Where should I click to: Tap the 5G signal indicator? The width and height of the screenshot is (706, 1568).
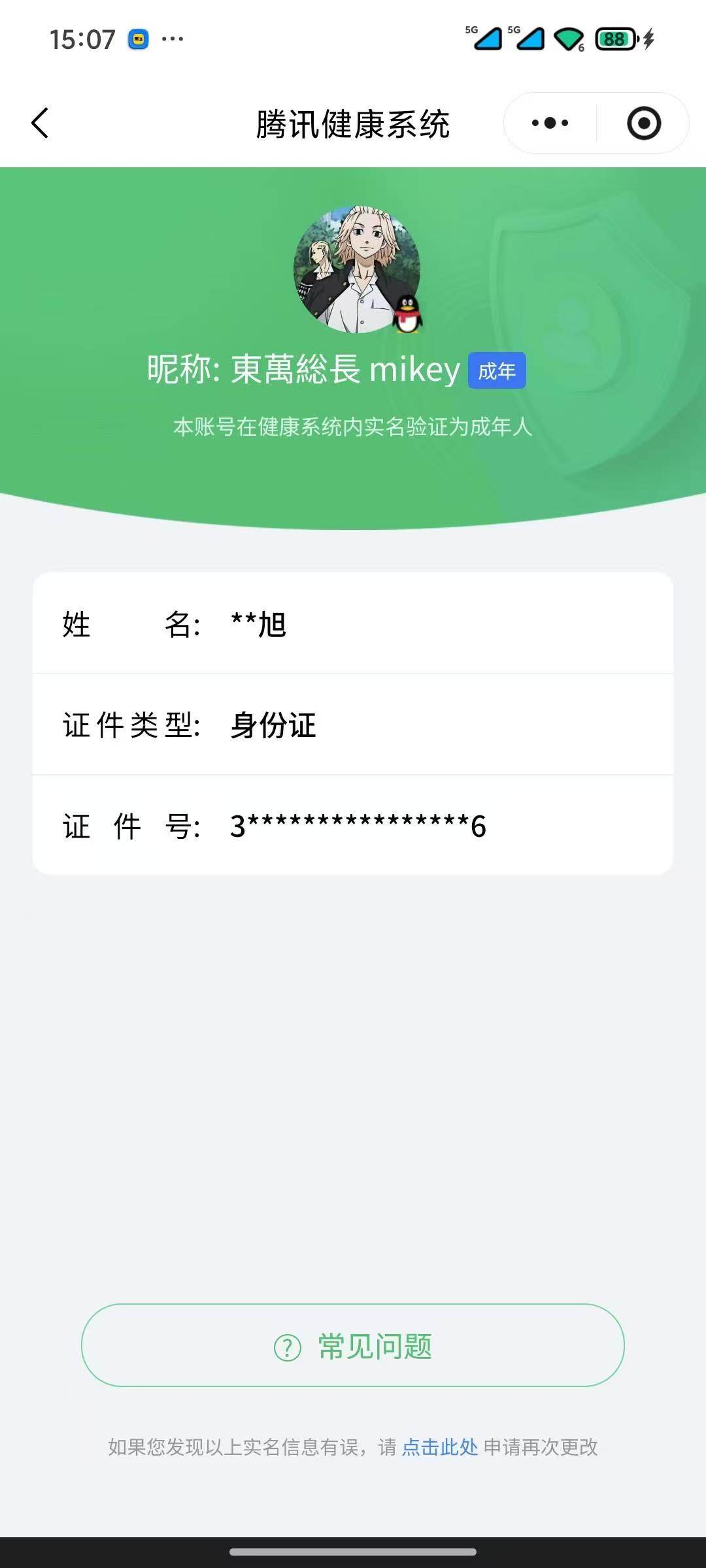click(x=487, y=39)
